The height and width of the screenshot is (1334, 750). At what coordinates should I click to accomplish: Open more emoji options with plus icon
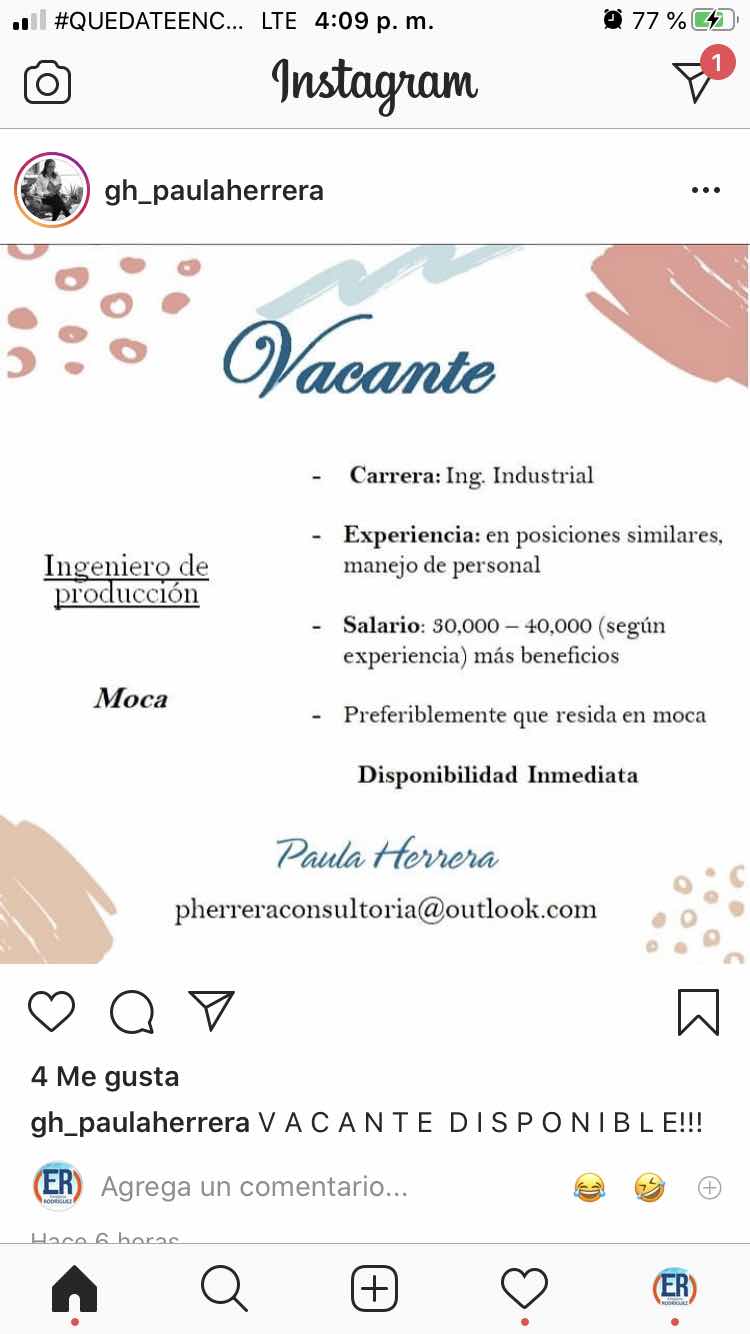pyautogui.click(x=709, y=1187)
